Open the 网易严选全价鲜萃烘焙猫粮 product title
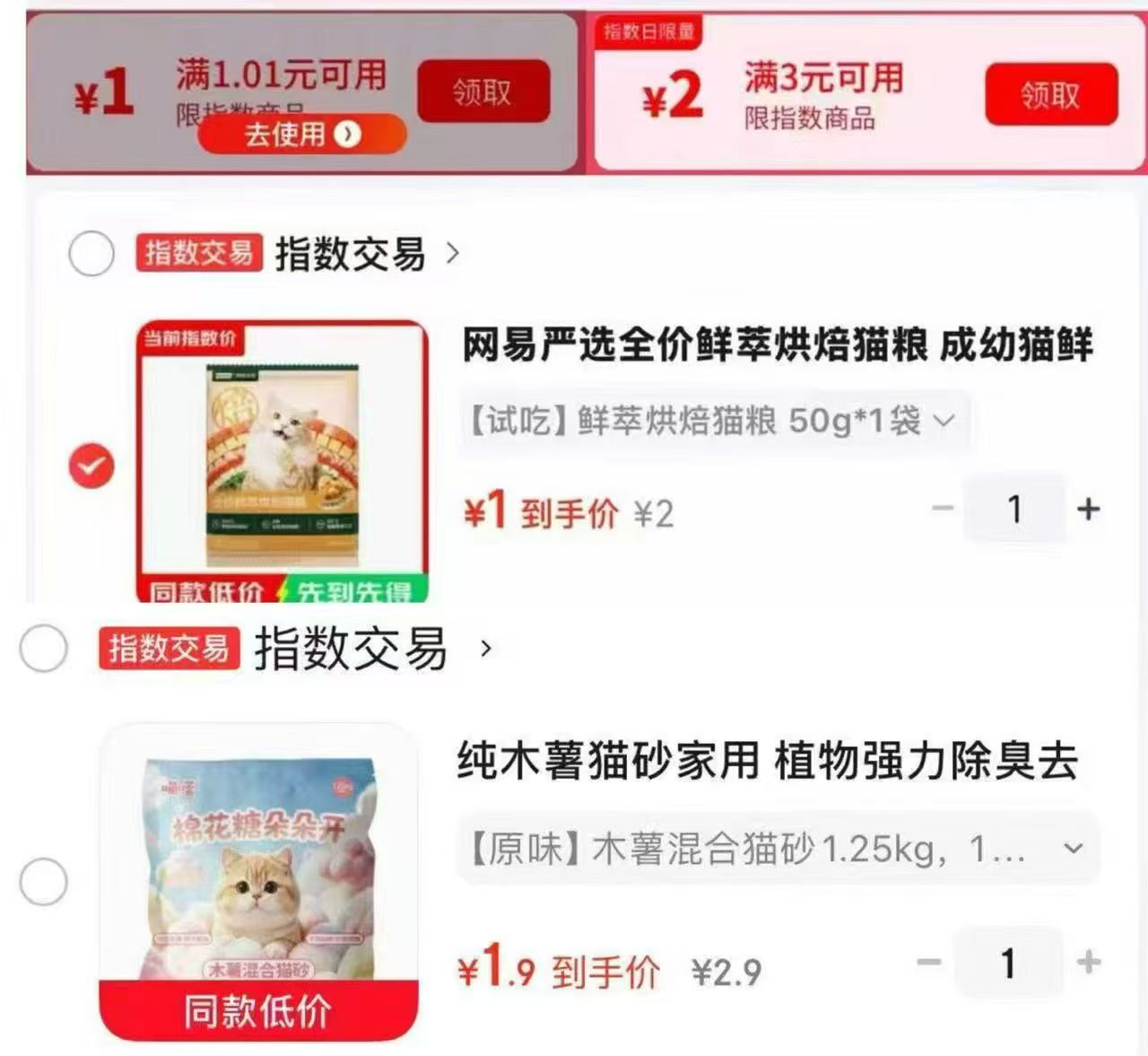This screenshot has height=1056, width=1148. 778,345
